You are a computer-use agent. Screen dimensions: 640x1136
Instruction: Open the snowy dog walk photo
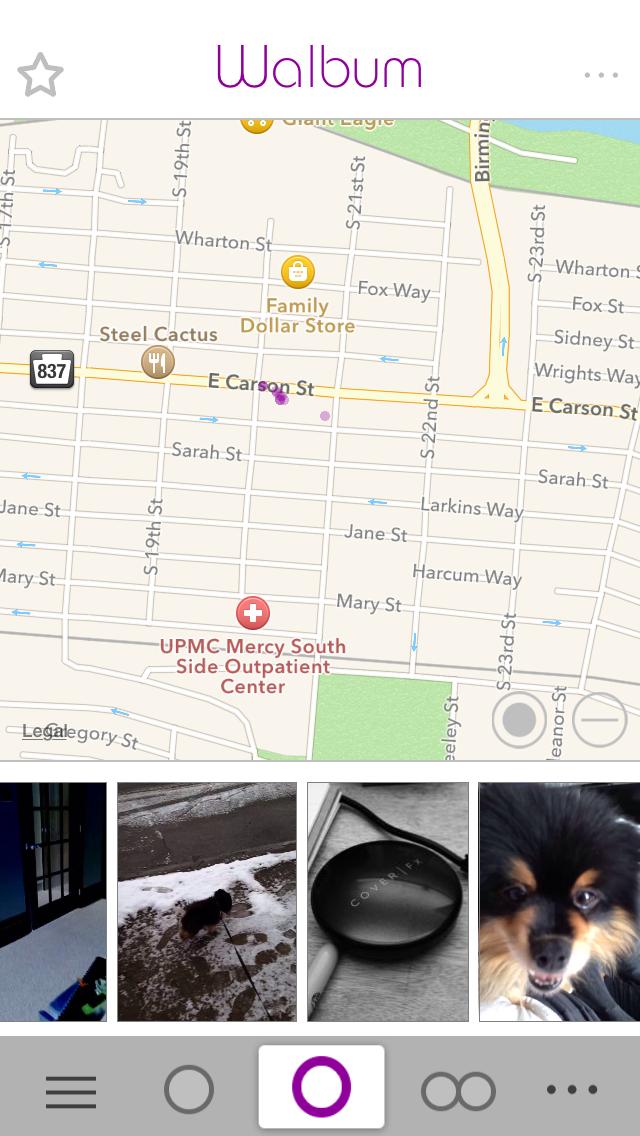pos(207,901)
